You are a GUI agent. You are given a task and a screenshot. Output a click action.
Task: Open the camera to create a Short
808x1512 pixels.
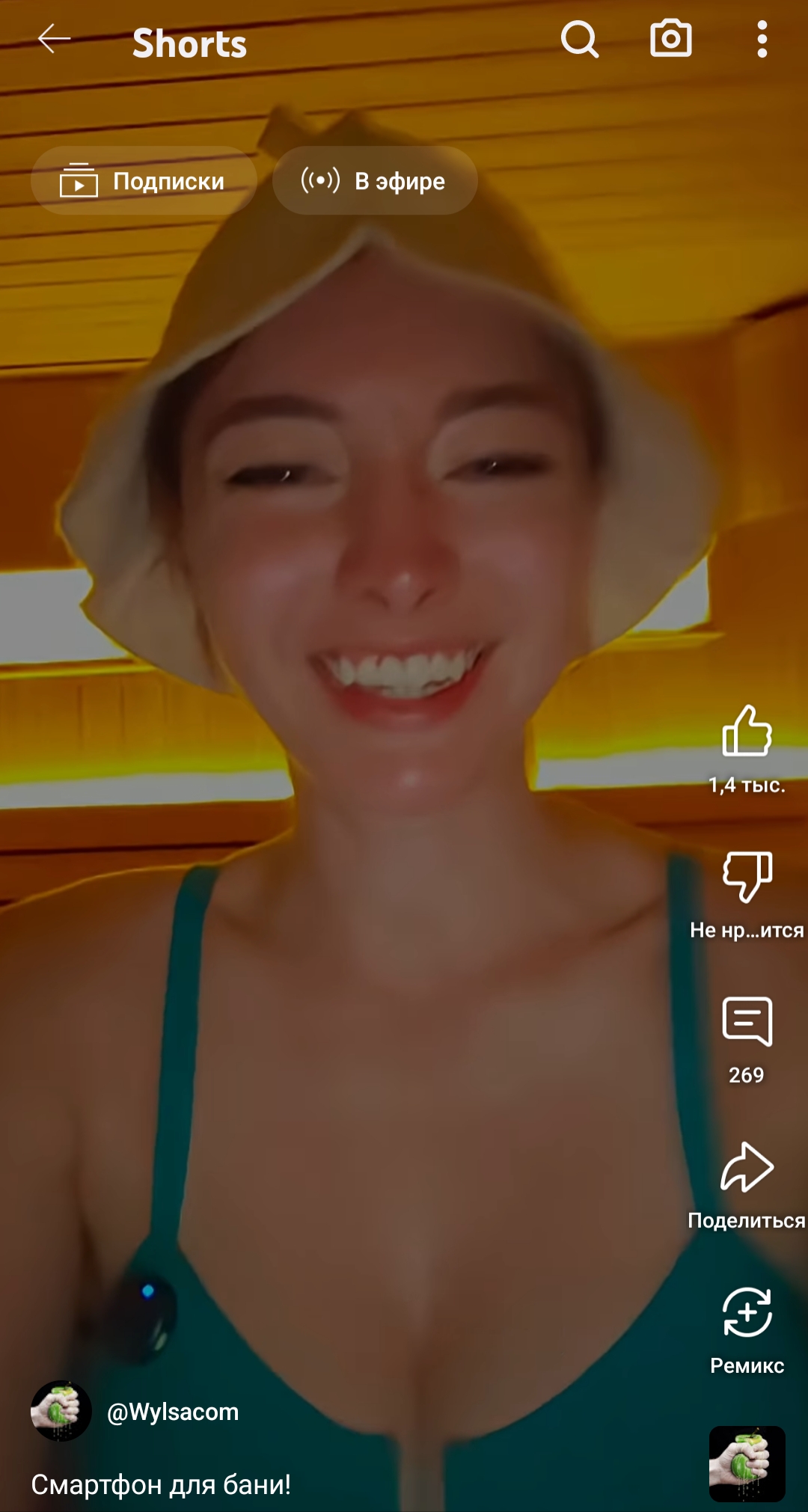pyautogui.click(x=671, y=39)
